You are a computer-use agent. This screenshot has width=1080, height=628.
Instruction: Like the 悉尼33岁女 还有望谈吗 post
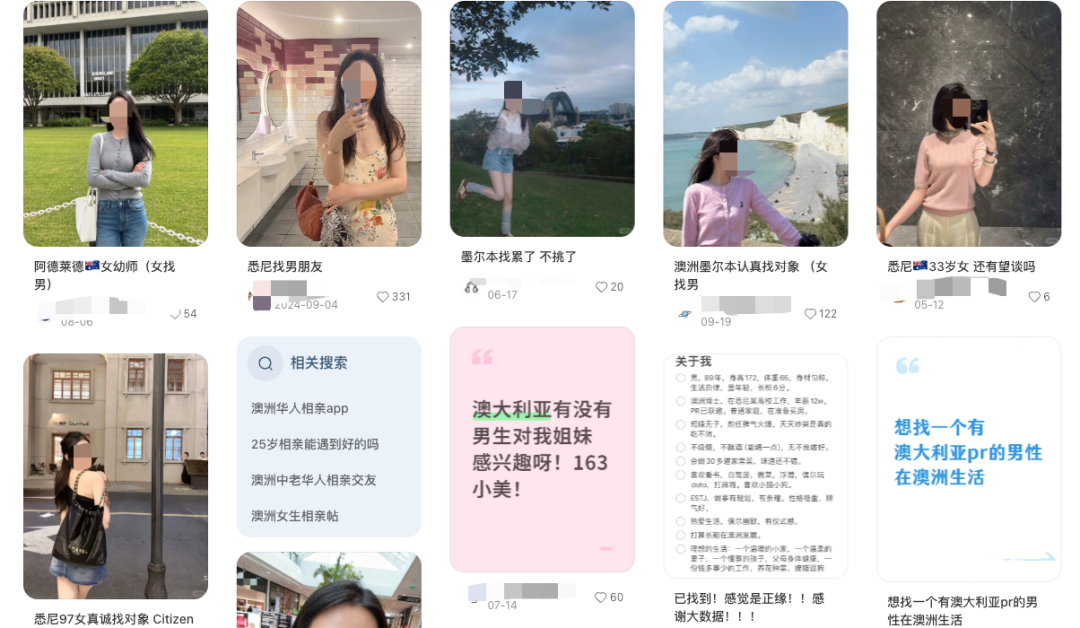[1034, 297]
